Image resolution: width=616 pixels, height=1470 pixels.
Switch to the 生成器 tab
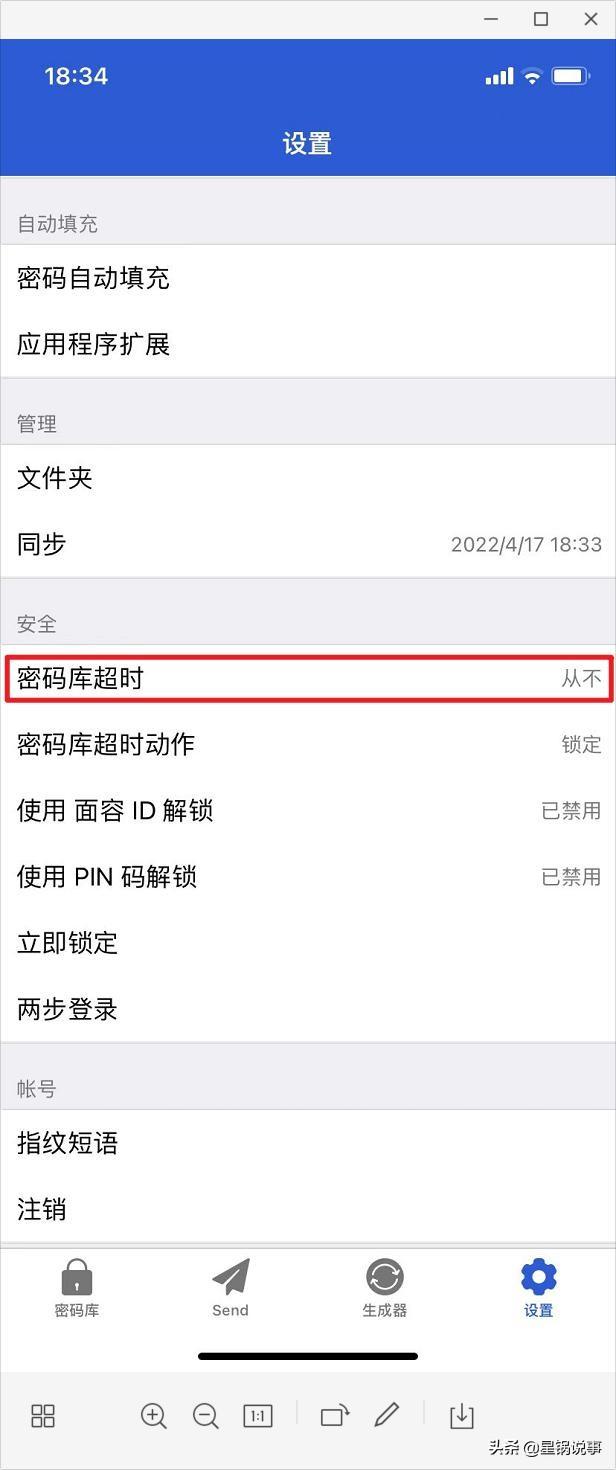tap(384, 1288)
